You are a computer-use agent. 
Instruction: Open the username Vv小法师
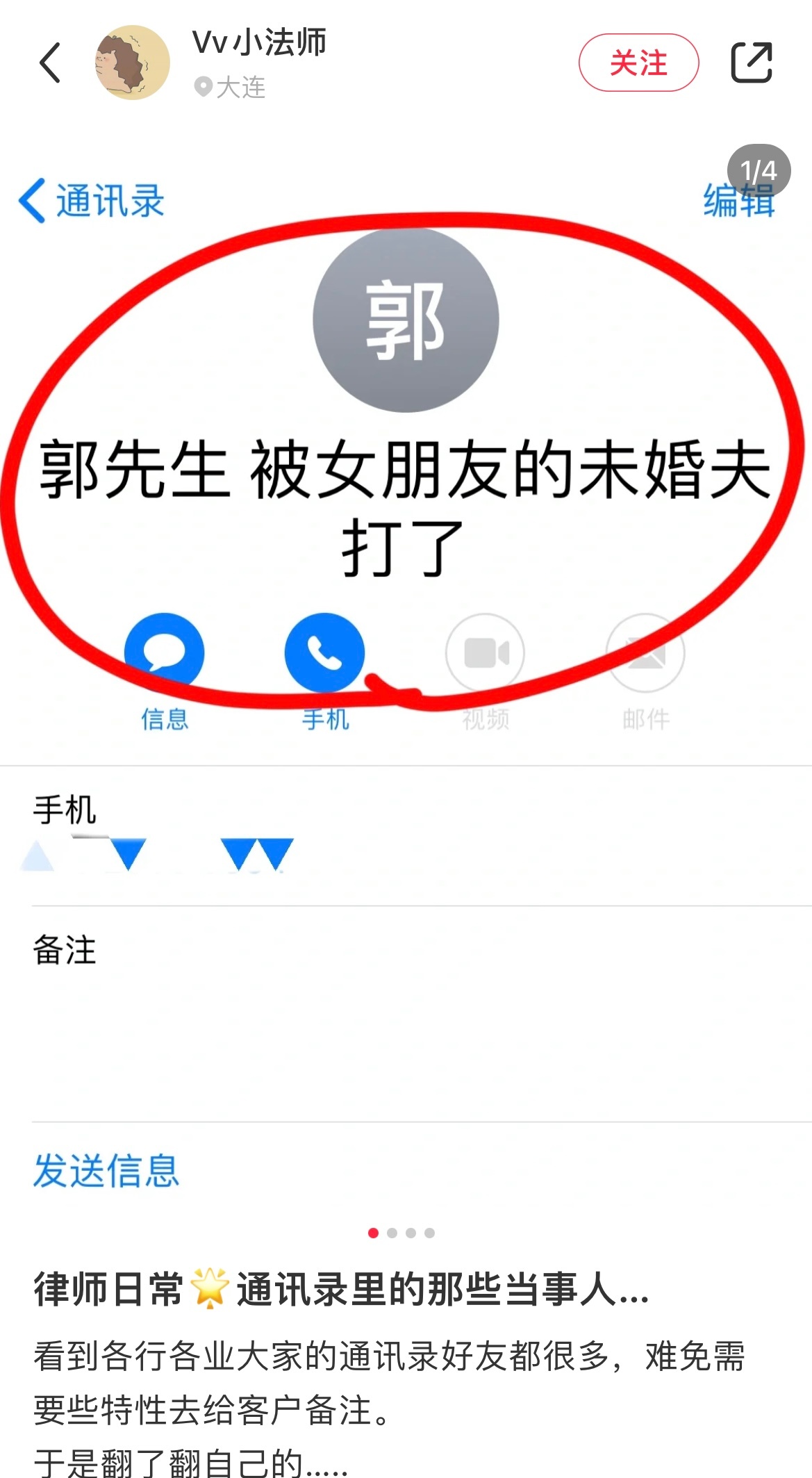tap(259, 43)
